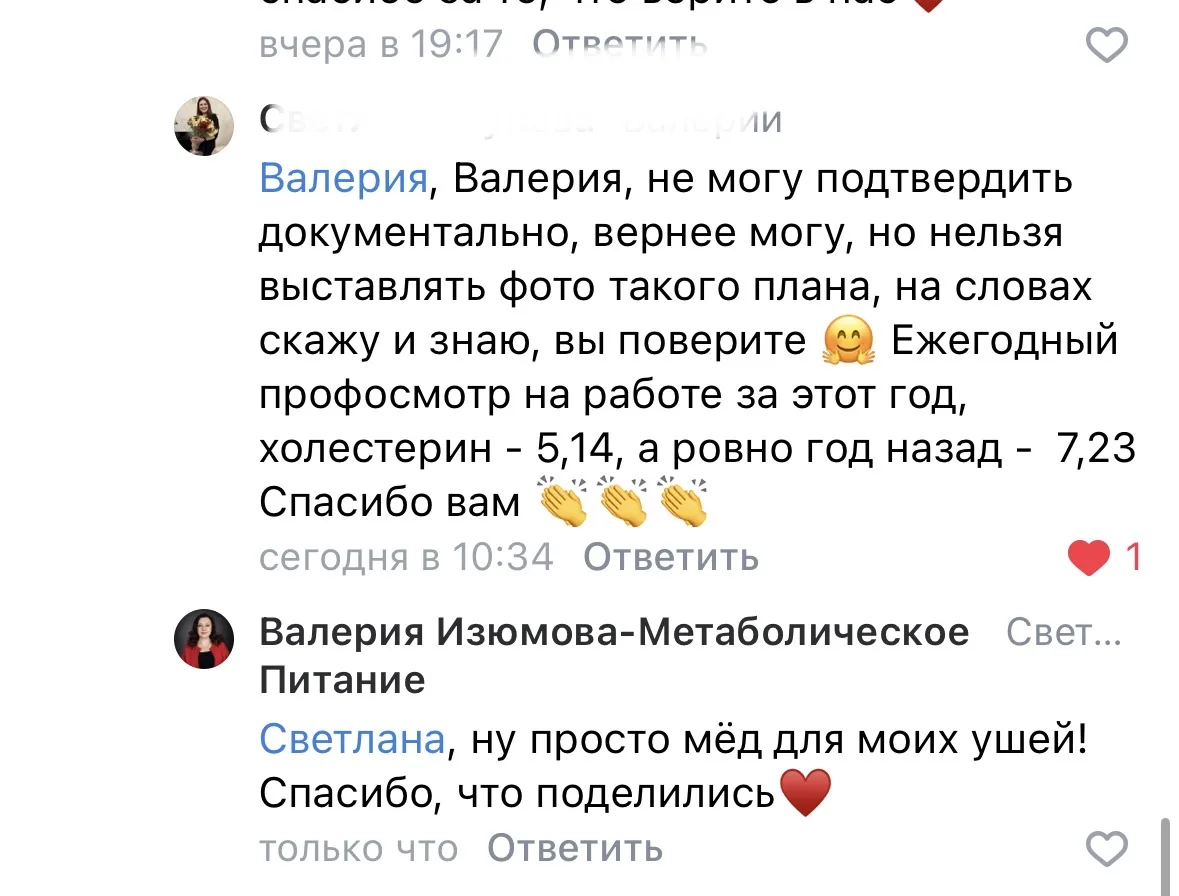Reply to the comment posted только что
1179x896 pixels.
point(574,849)
